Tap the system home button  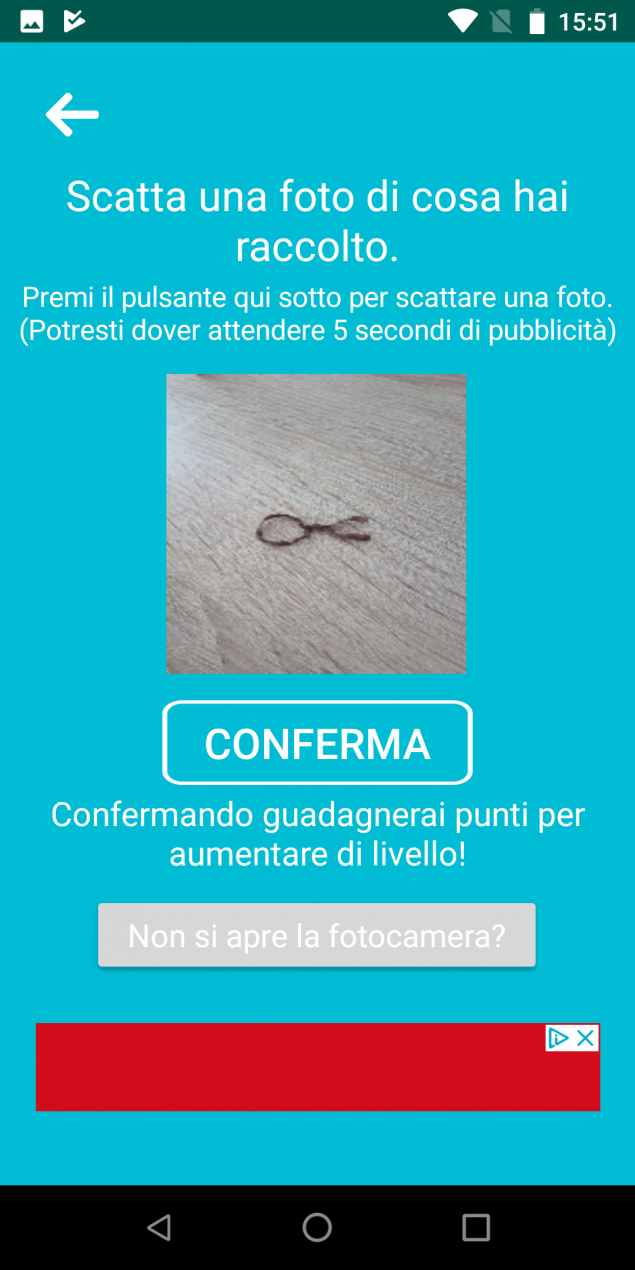pyautogui.click(x=317, y=1227)
